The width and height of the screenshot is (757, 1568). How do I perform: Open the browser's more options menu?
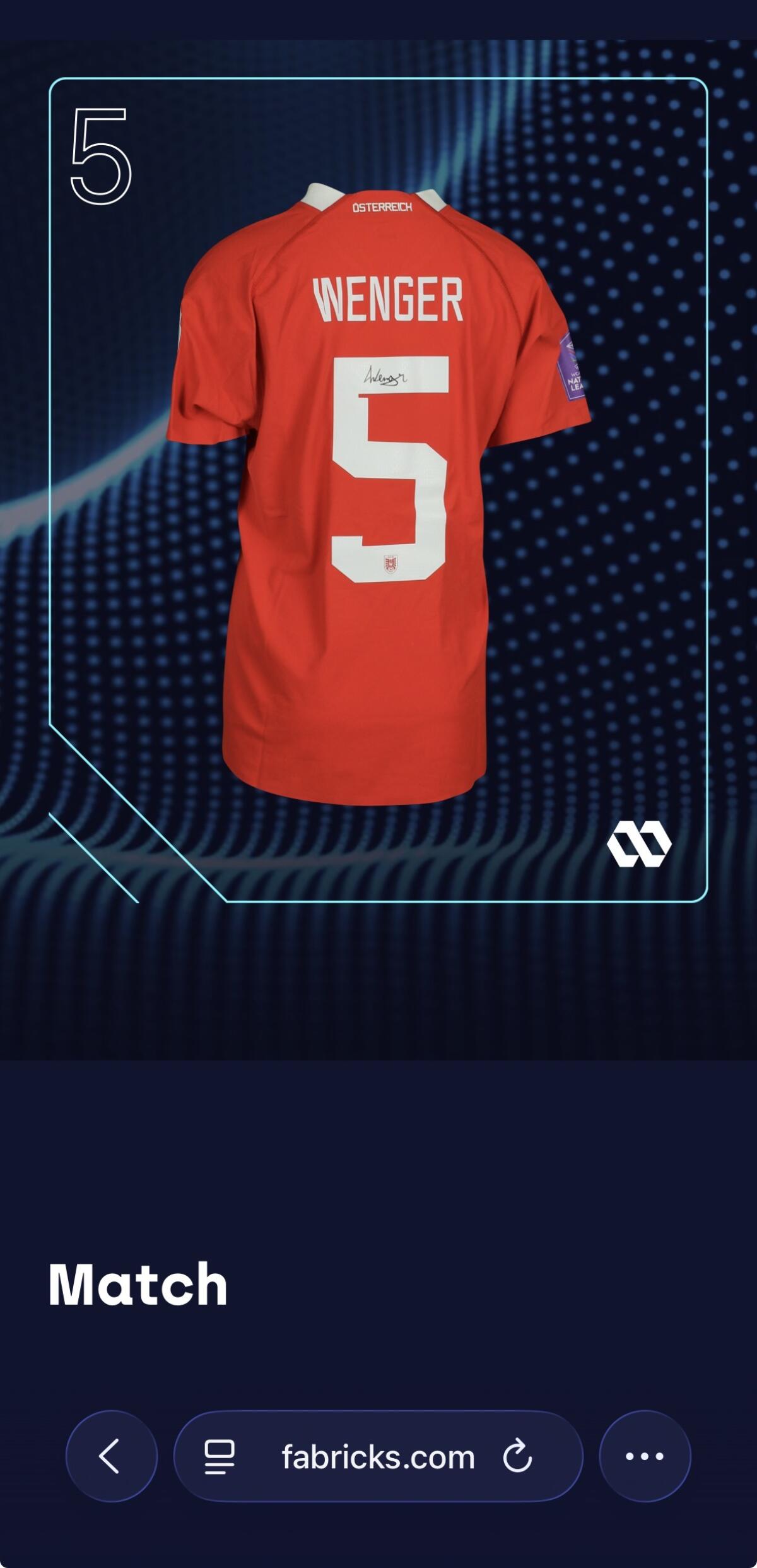[644, 1456]
